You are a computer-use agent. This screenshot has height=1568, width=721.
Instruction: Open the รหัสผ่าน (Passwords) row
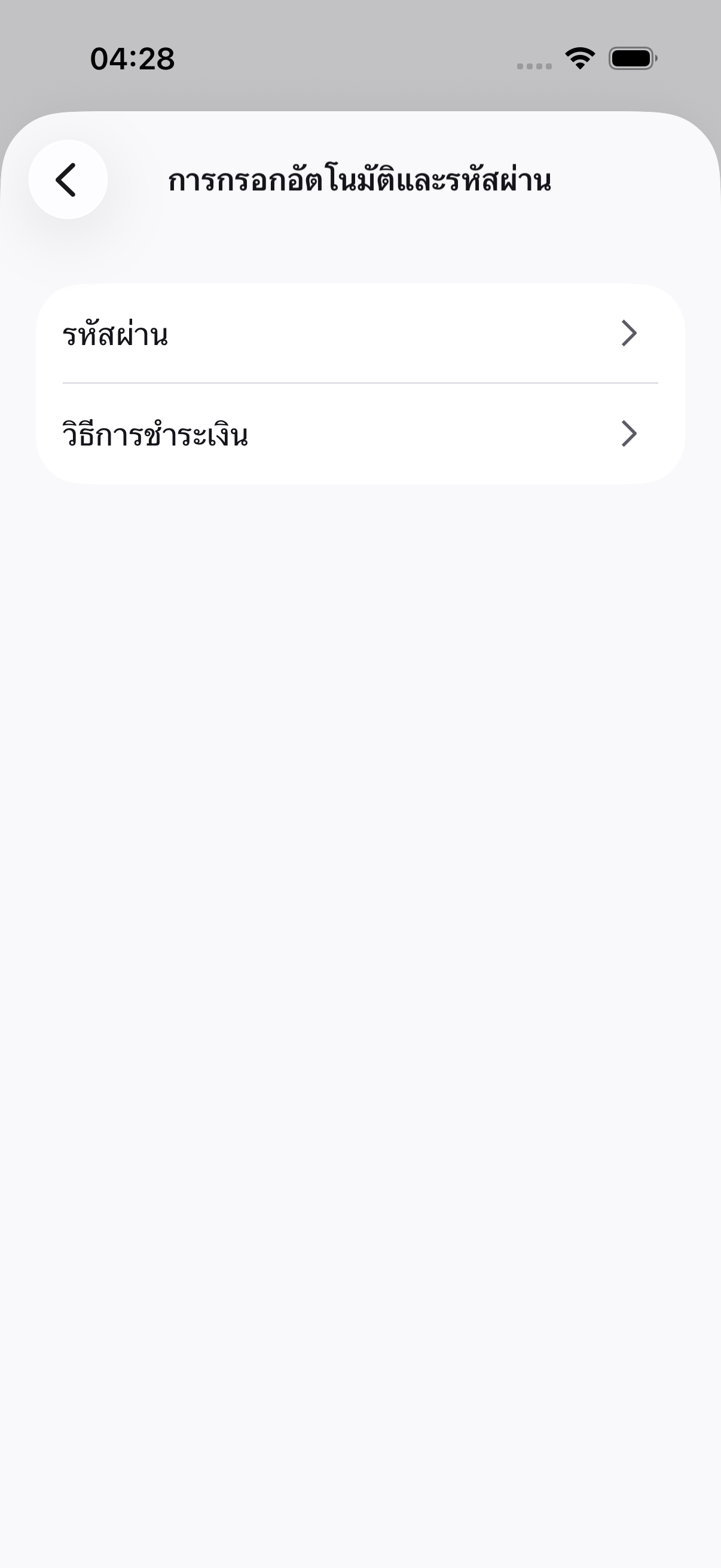coord(360,334)
